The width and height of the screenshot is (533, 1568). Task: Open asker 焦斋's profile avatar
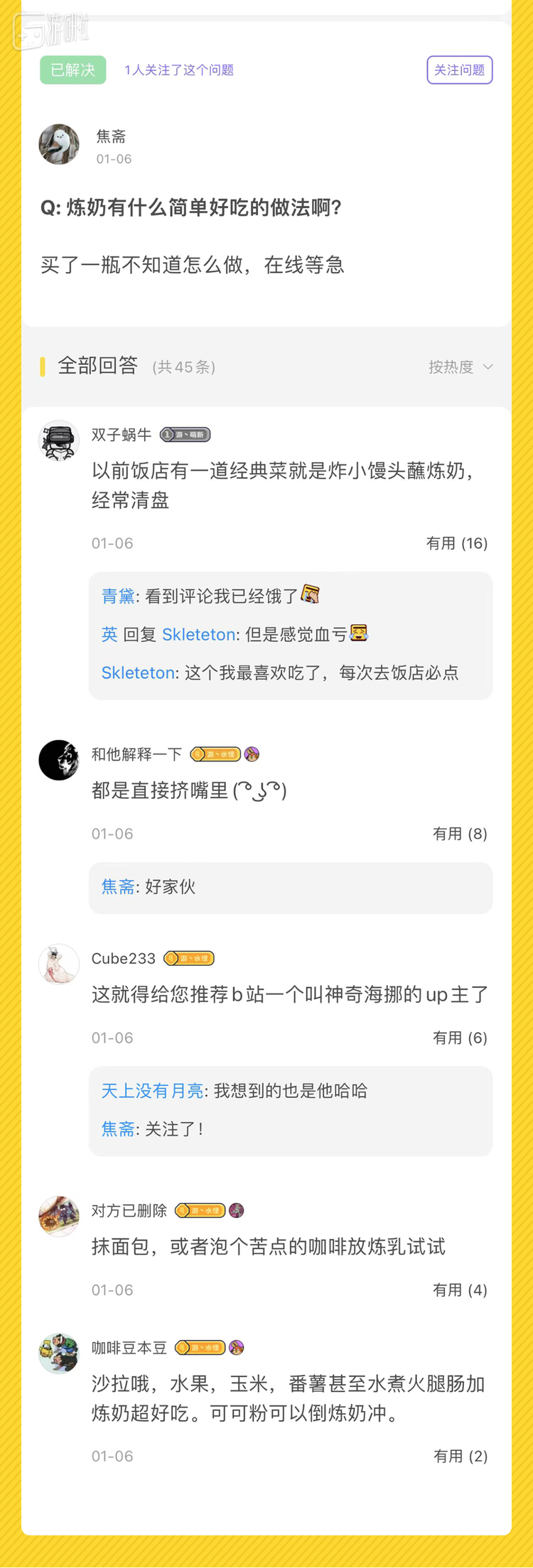tap(59, 144)
